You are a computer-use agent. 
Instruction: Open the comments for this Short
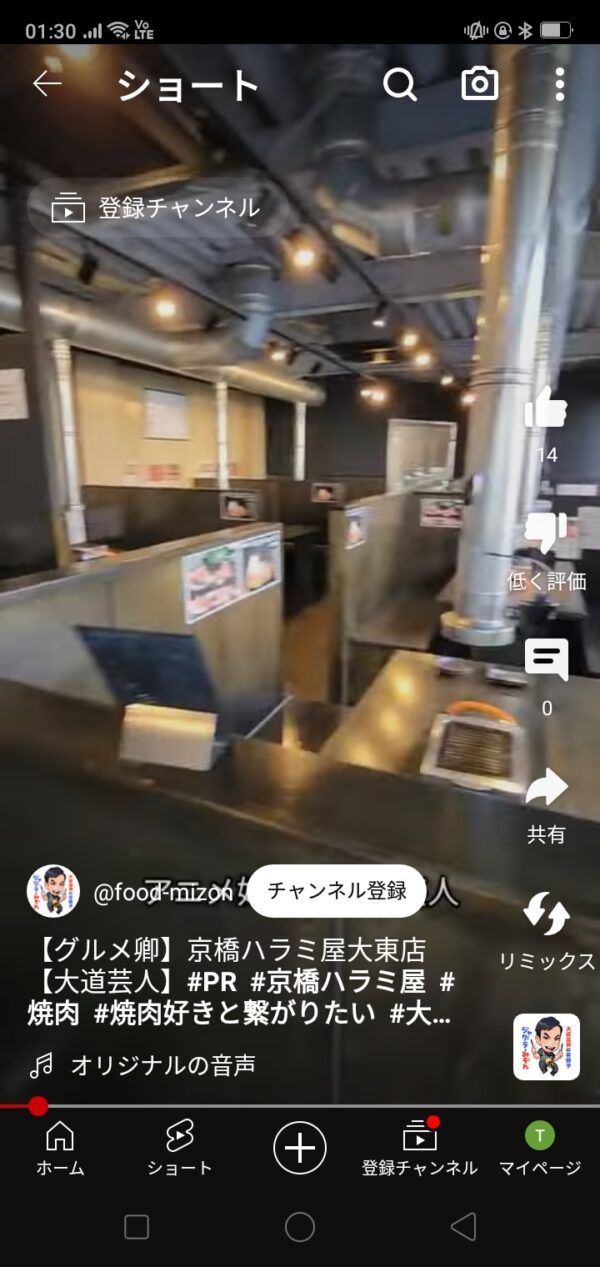tap(546, 660)
